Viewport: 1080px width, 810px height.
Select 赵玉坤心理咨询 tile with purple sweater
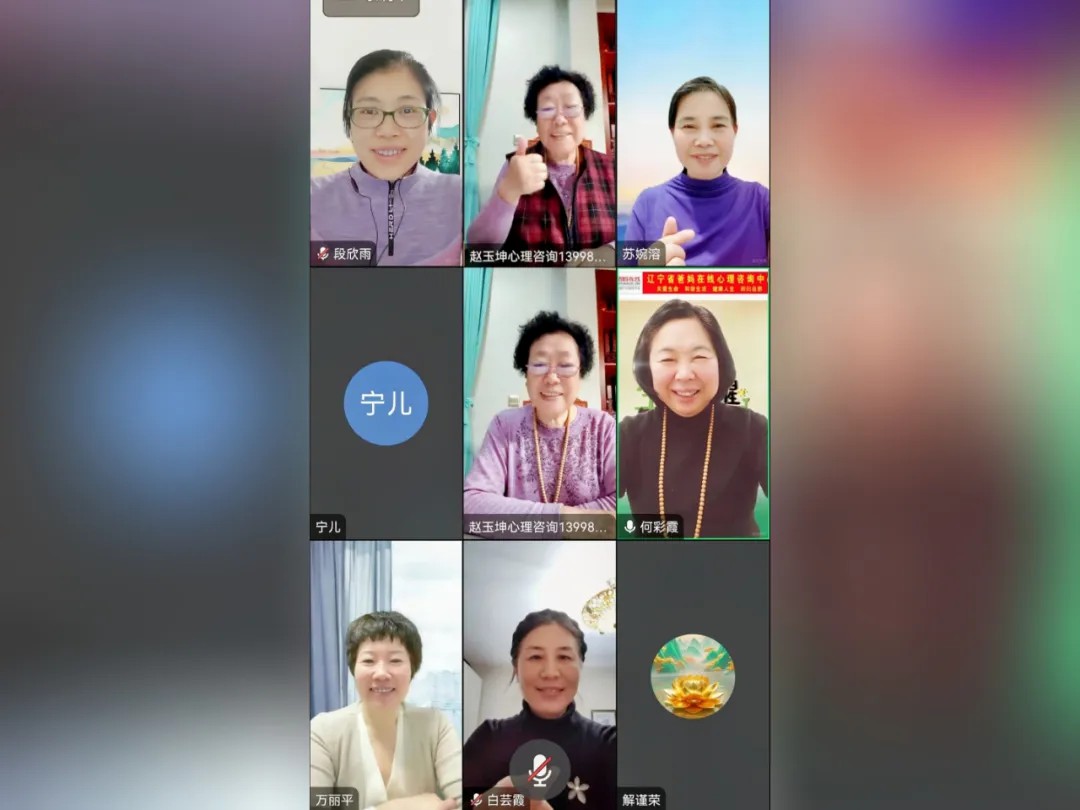[540, 403]
